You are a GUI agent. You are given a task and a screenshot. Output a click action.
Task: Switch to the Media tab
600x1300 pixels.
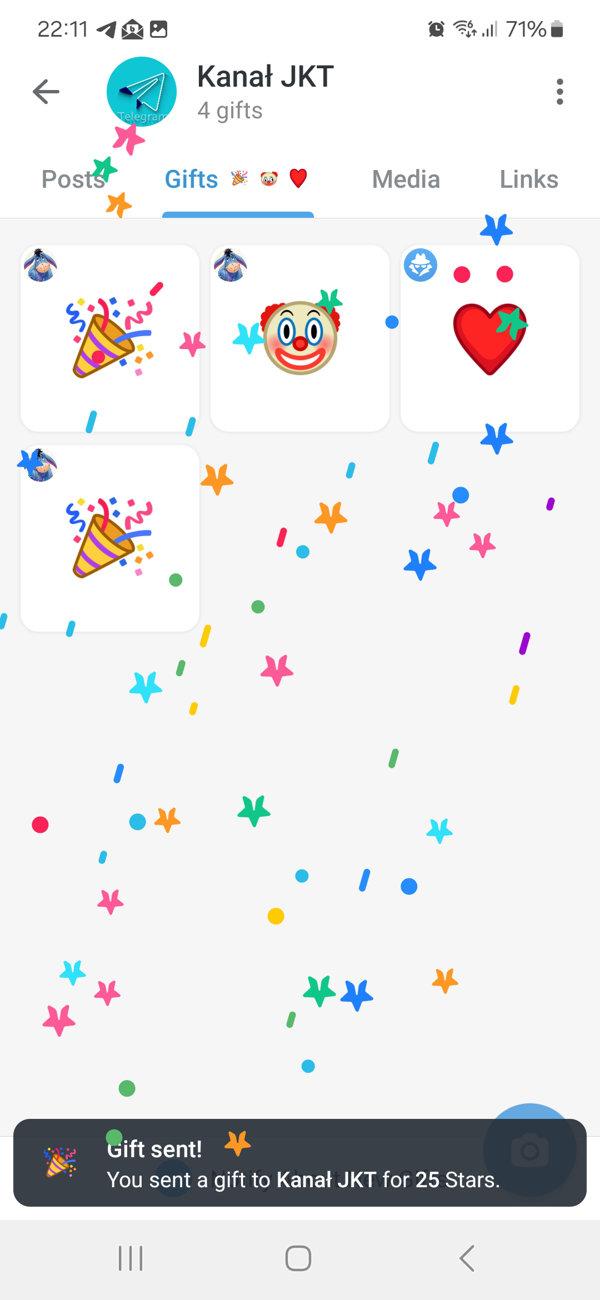pos(406,180)
